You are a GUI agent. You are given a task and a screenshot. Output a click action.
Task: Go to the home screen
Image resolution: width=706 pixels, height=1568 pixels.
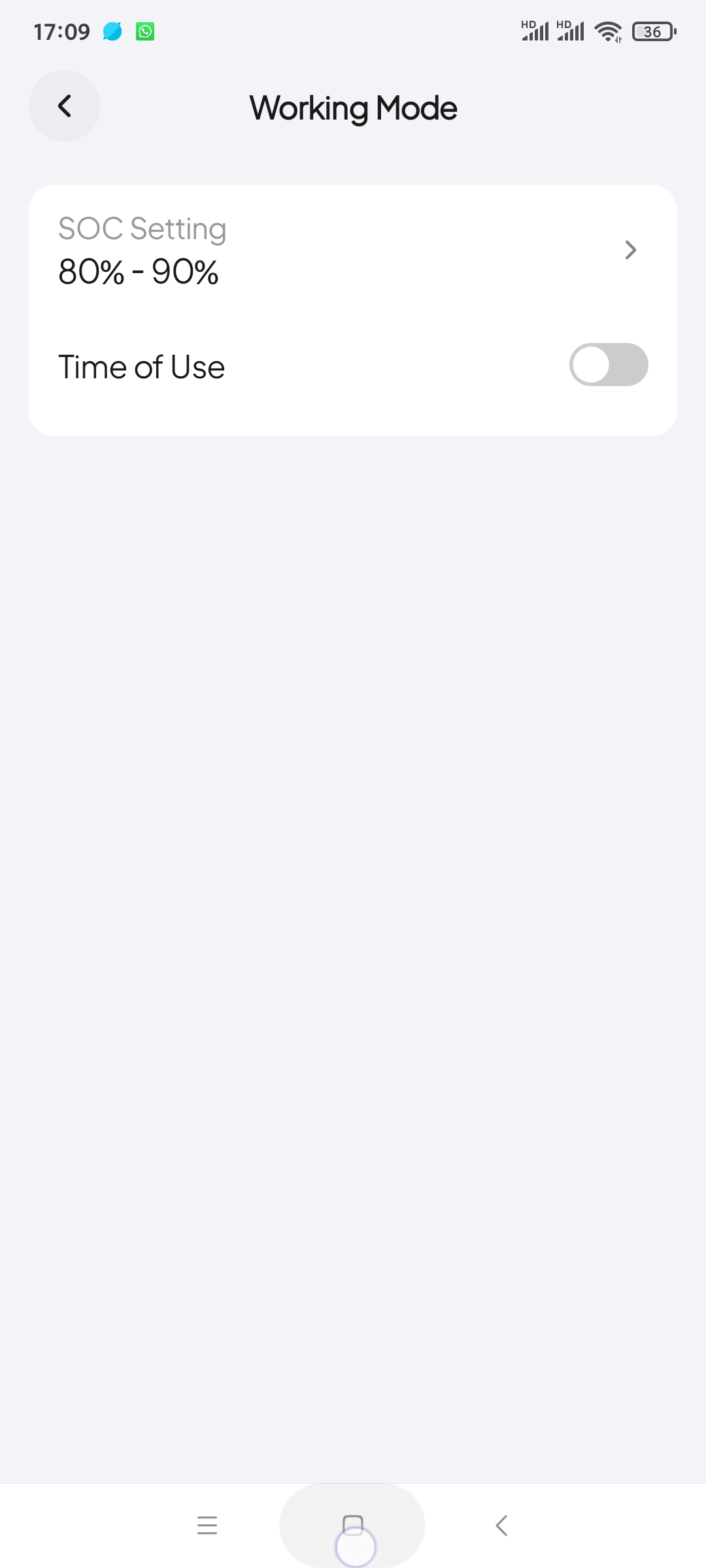click(x=352, y=1525)
